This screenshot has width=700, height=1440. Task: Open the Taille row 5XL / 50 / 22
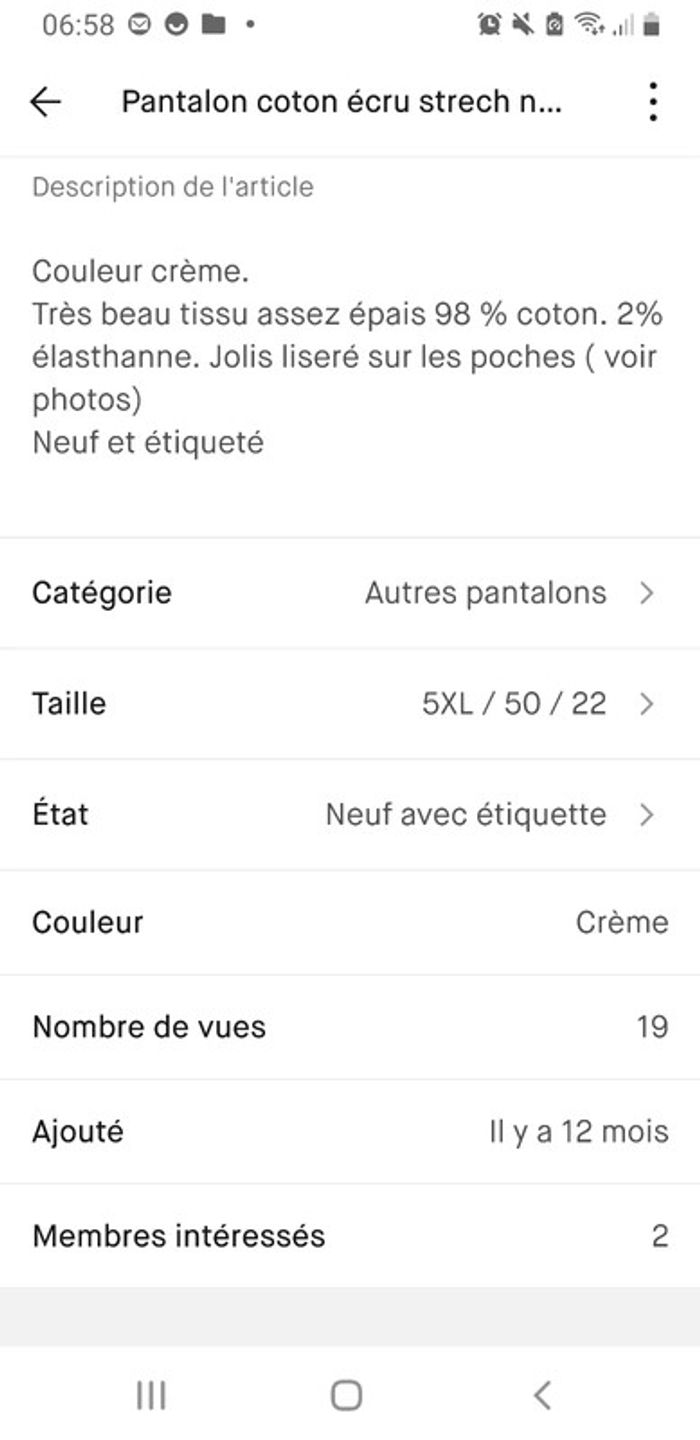[x=350, y=704]
